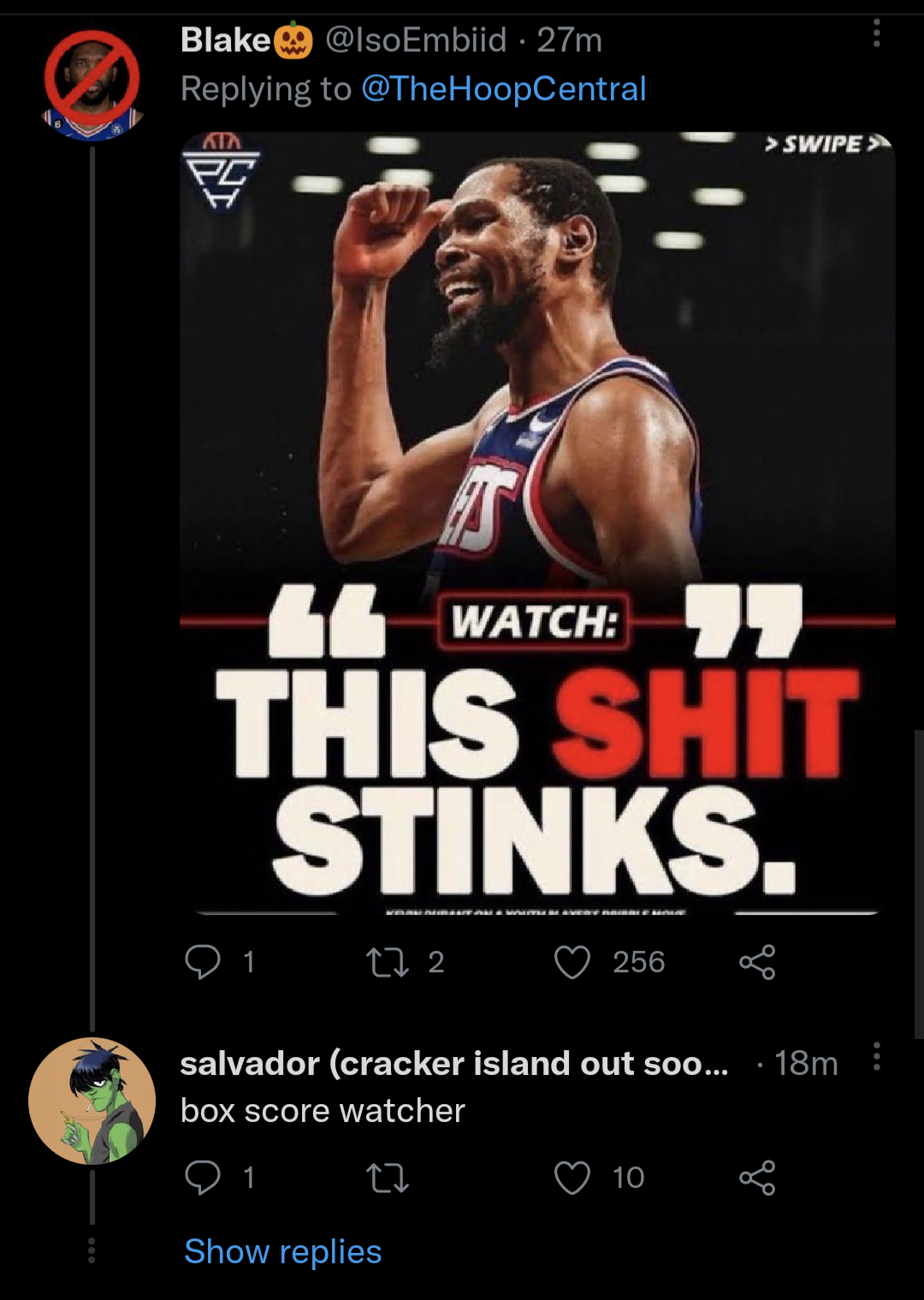924x1300 pixels.
Task: Share salvador's reply
Action: (757, 1178)
